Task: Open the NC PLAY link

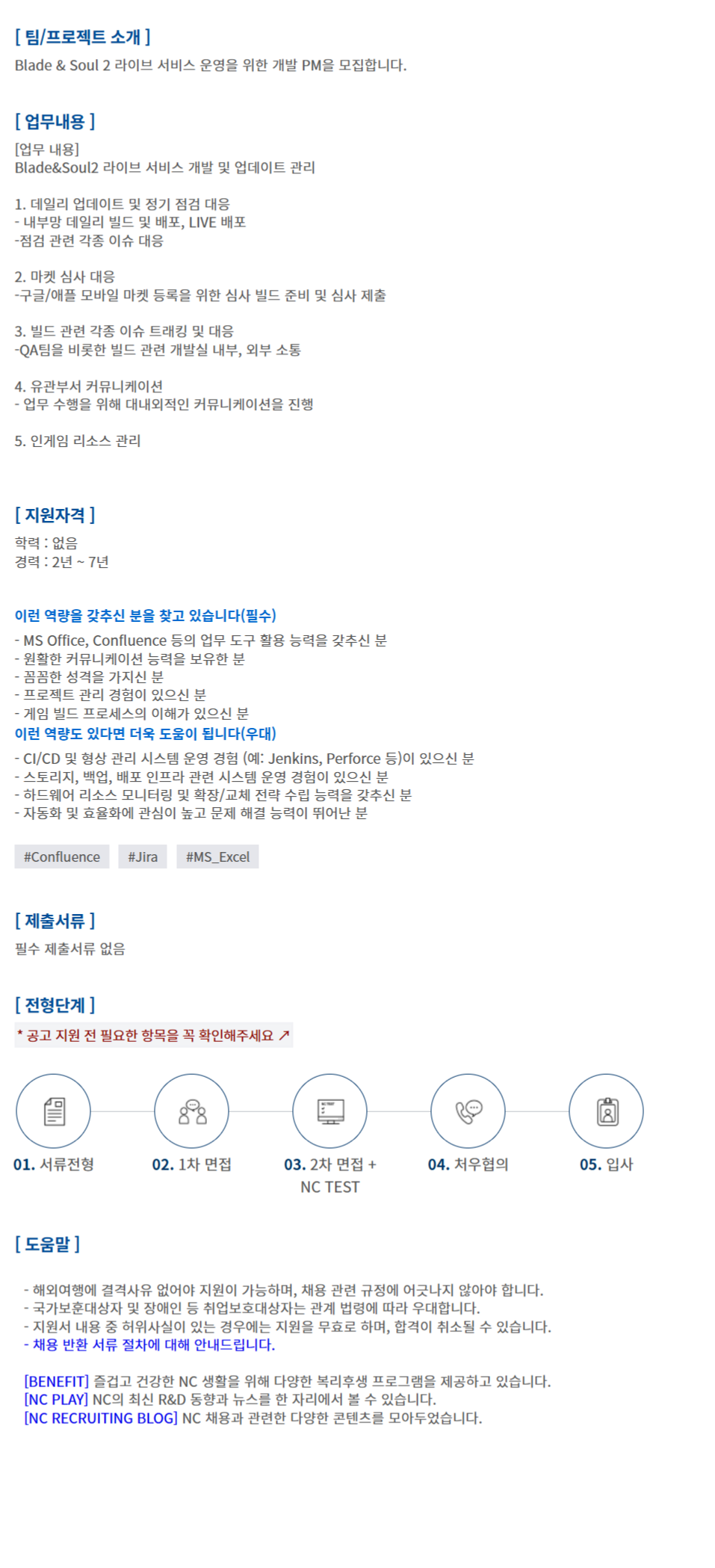Action: (x=56, y=1399)
